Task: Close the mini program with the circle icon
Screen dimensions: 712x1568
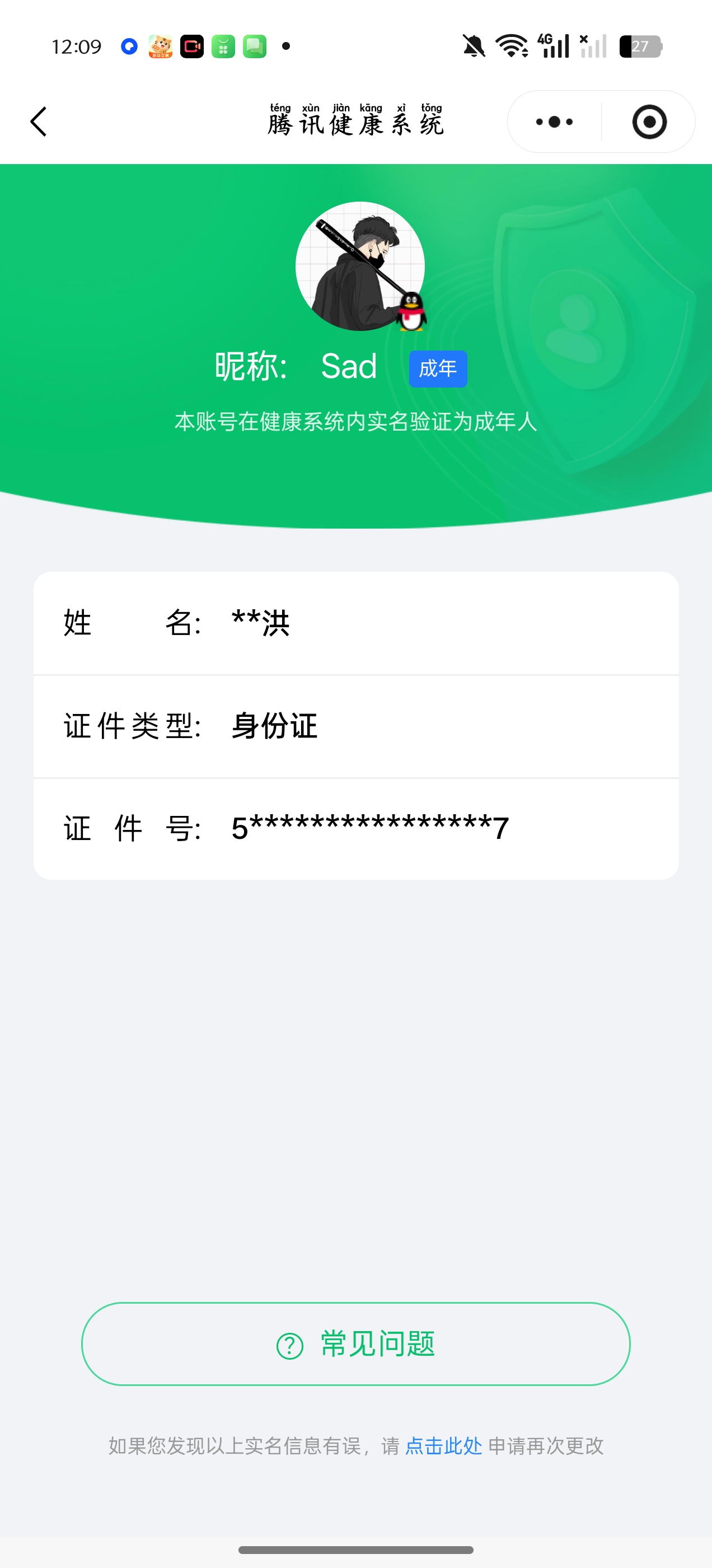Action: [x=649, y=122]
